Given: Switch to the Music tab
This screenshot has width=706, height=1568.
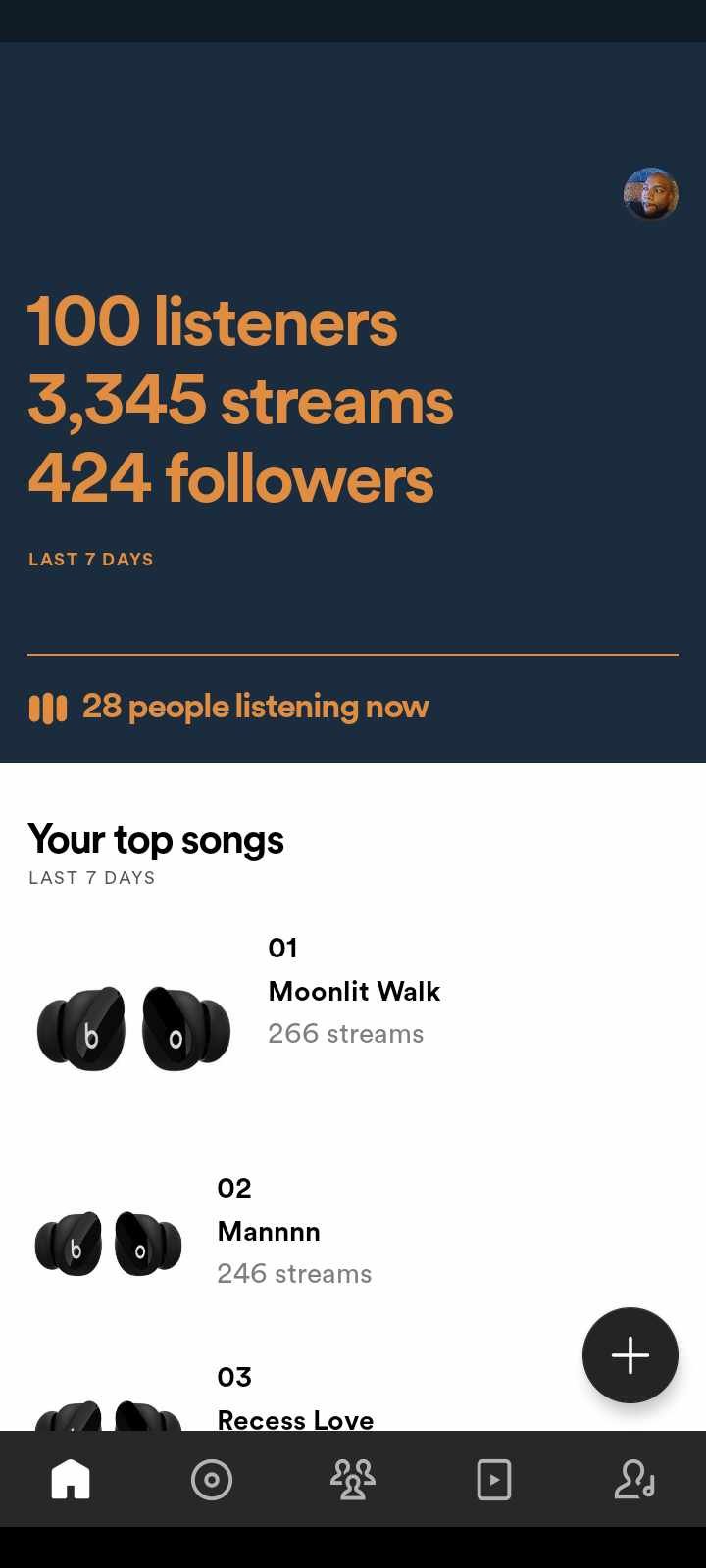Looking at the screenshot, I should pyautogui.click(x=212, y=1479).
